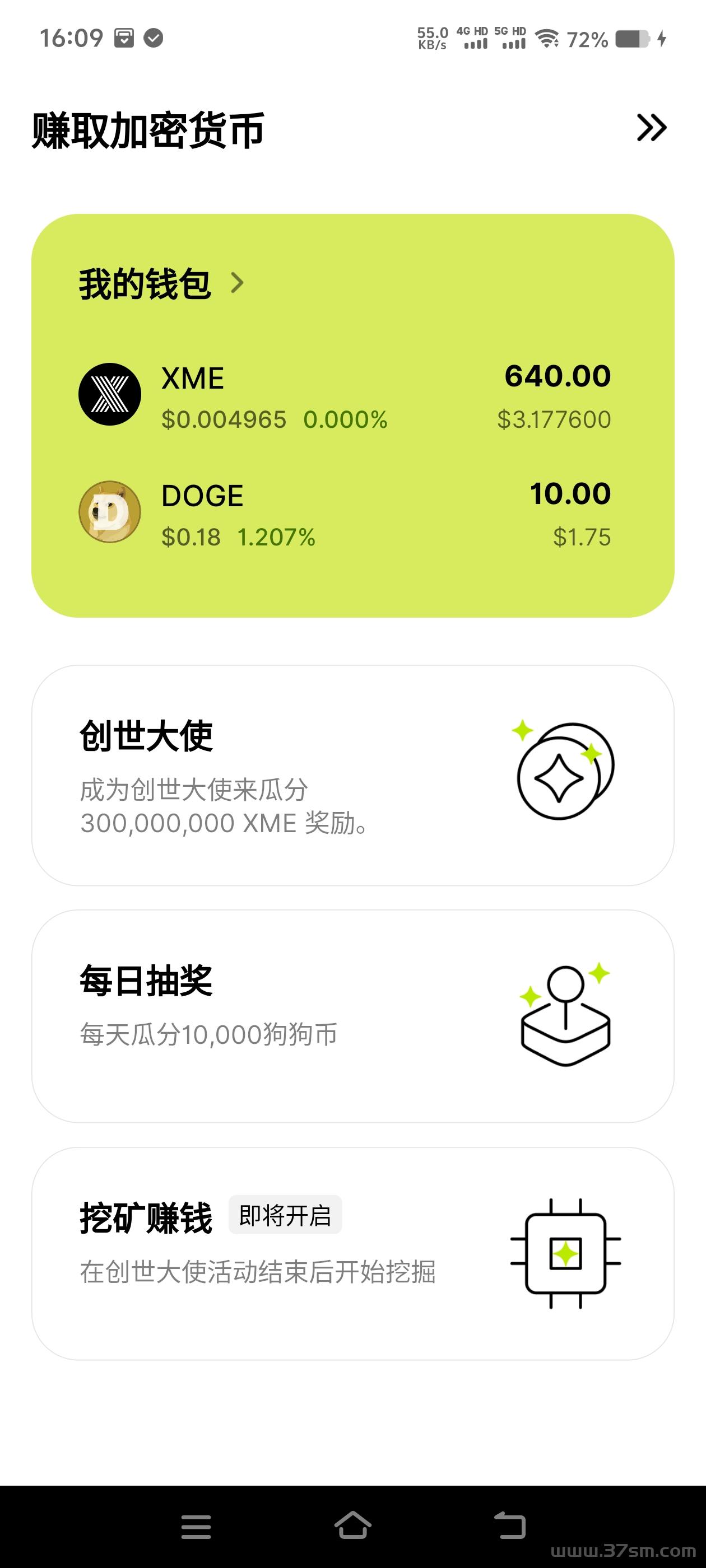Open the 挖矿赚钱 mining card

tap(352, 1253)
